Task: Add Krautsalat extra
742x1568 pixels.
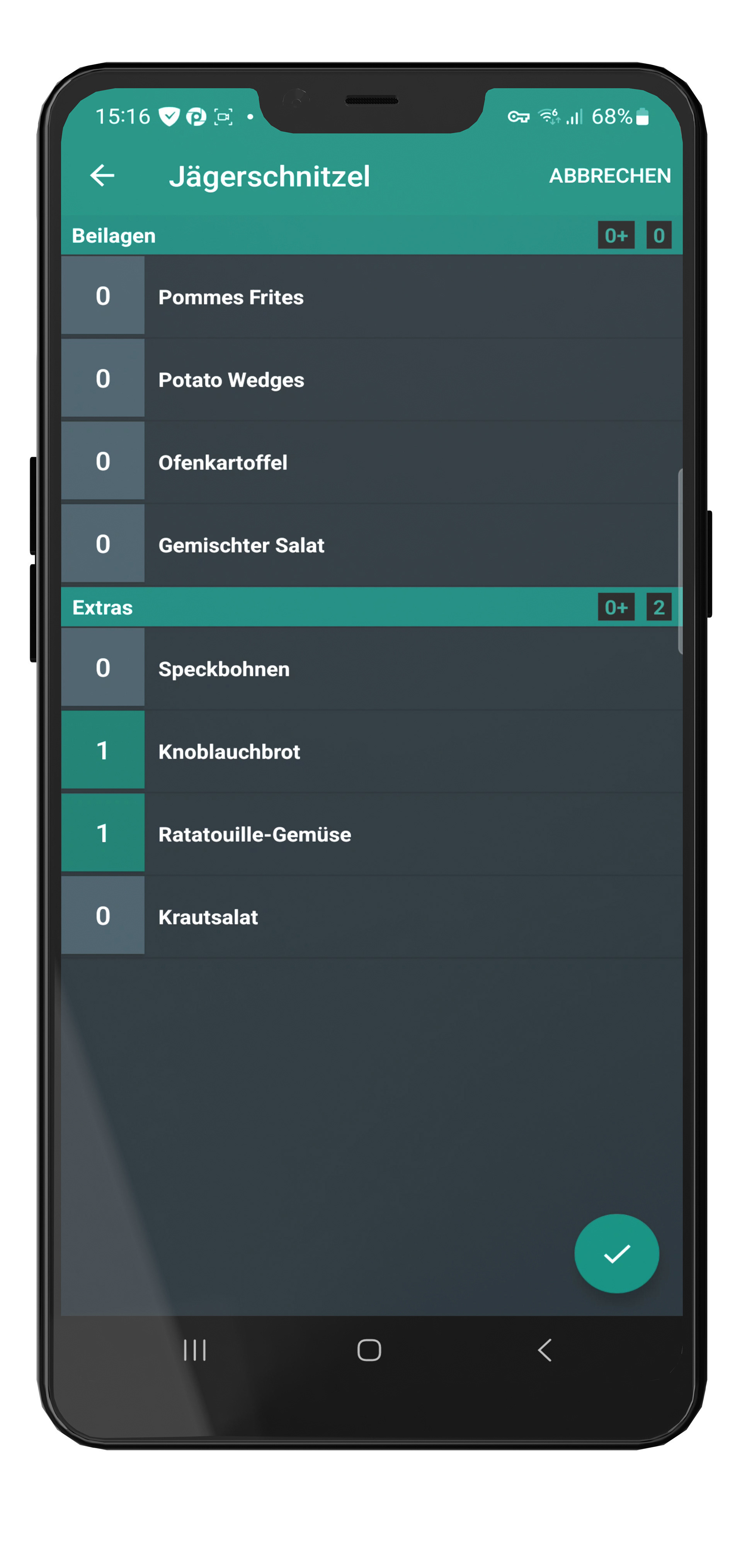Action: click(372, 917)
